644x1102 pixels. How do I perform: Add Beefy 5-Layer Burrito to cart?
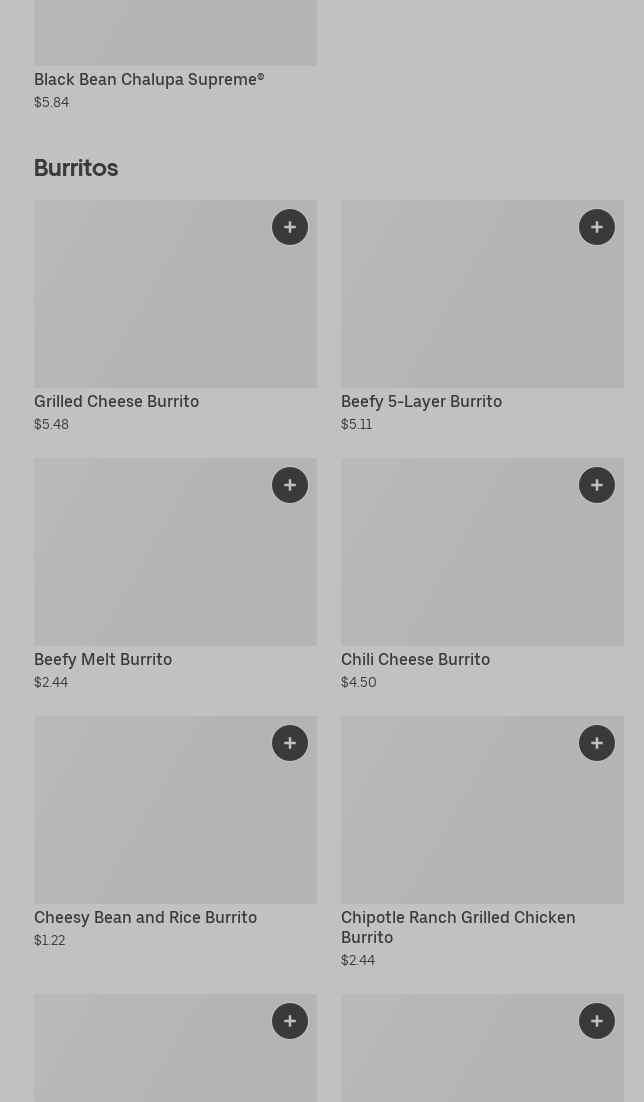point(597,227)
